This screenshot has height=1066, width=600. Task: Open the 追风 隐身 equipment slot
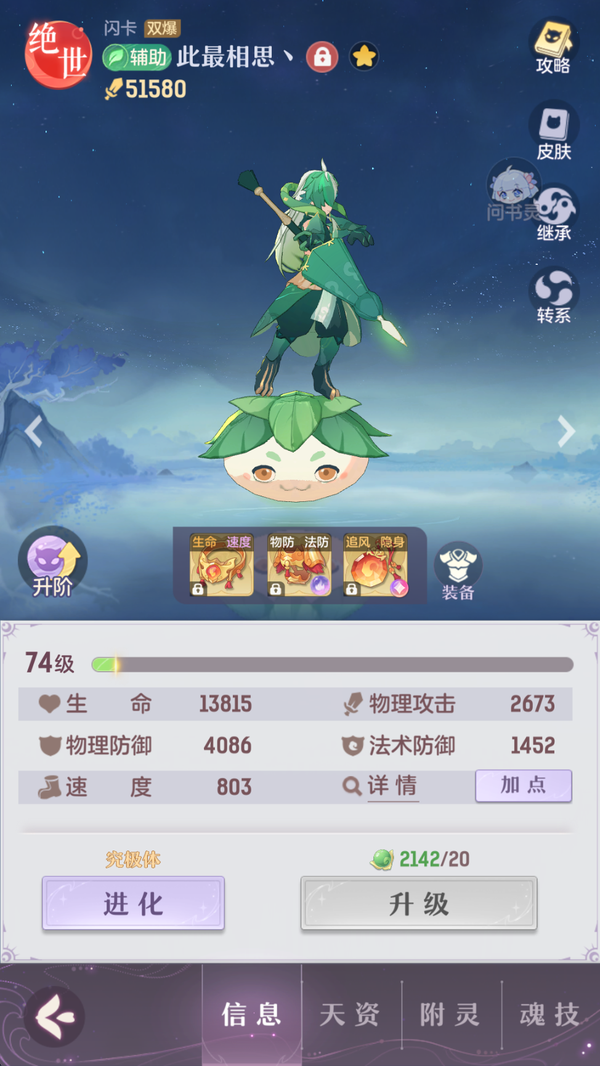(x=375, y=566)
